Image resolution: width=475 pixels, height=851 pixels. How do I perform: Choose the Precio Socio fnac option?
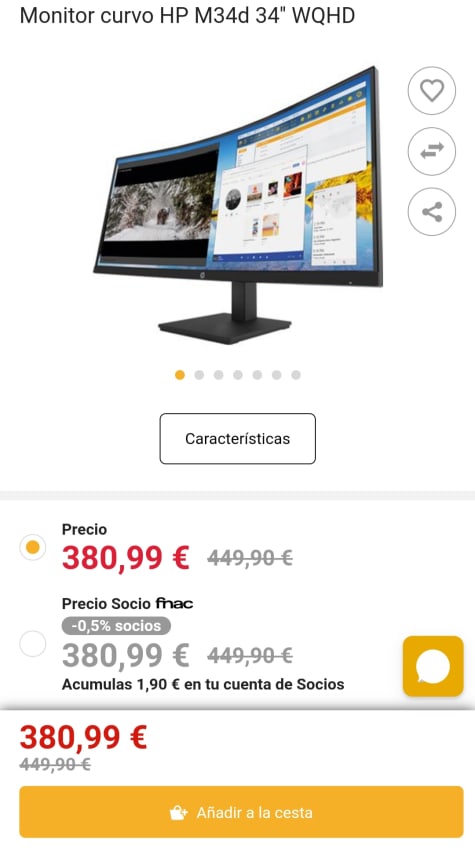coord(33,644)
